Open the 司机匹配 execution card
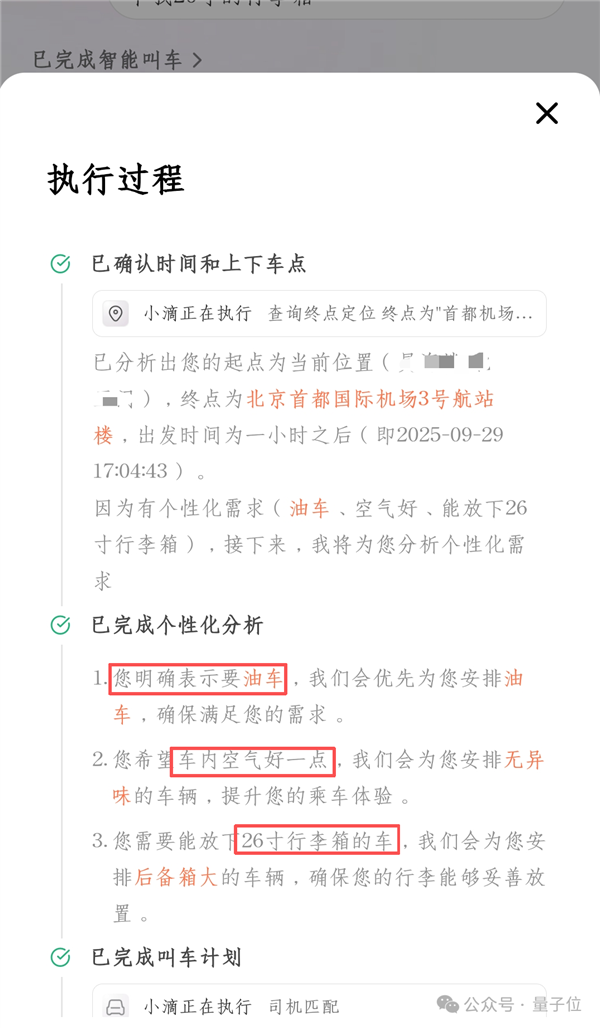 click(x=320, y=1005)
